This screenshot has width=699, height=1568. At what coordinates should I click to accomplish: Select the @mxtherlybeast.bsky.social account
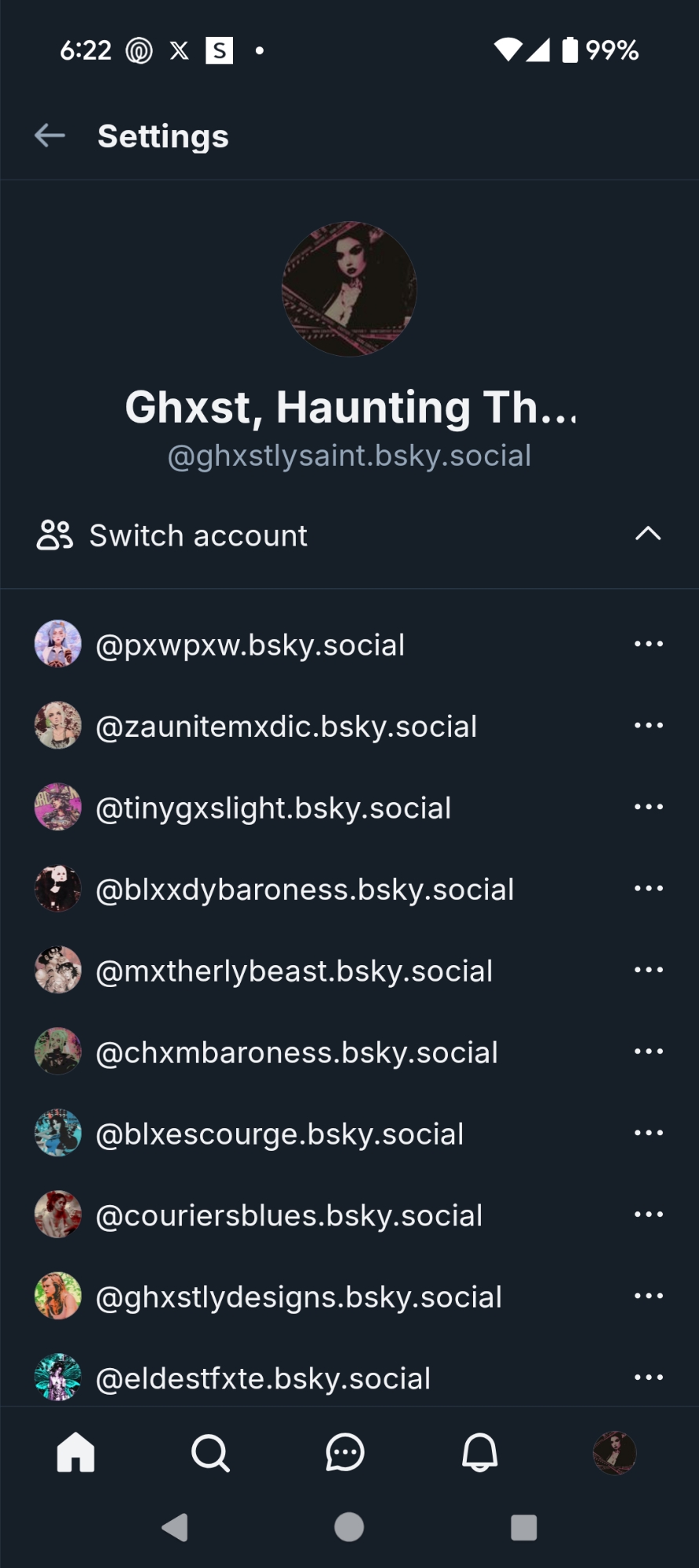click(293, 971)
